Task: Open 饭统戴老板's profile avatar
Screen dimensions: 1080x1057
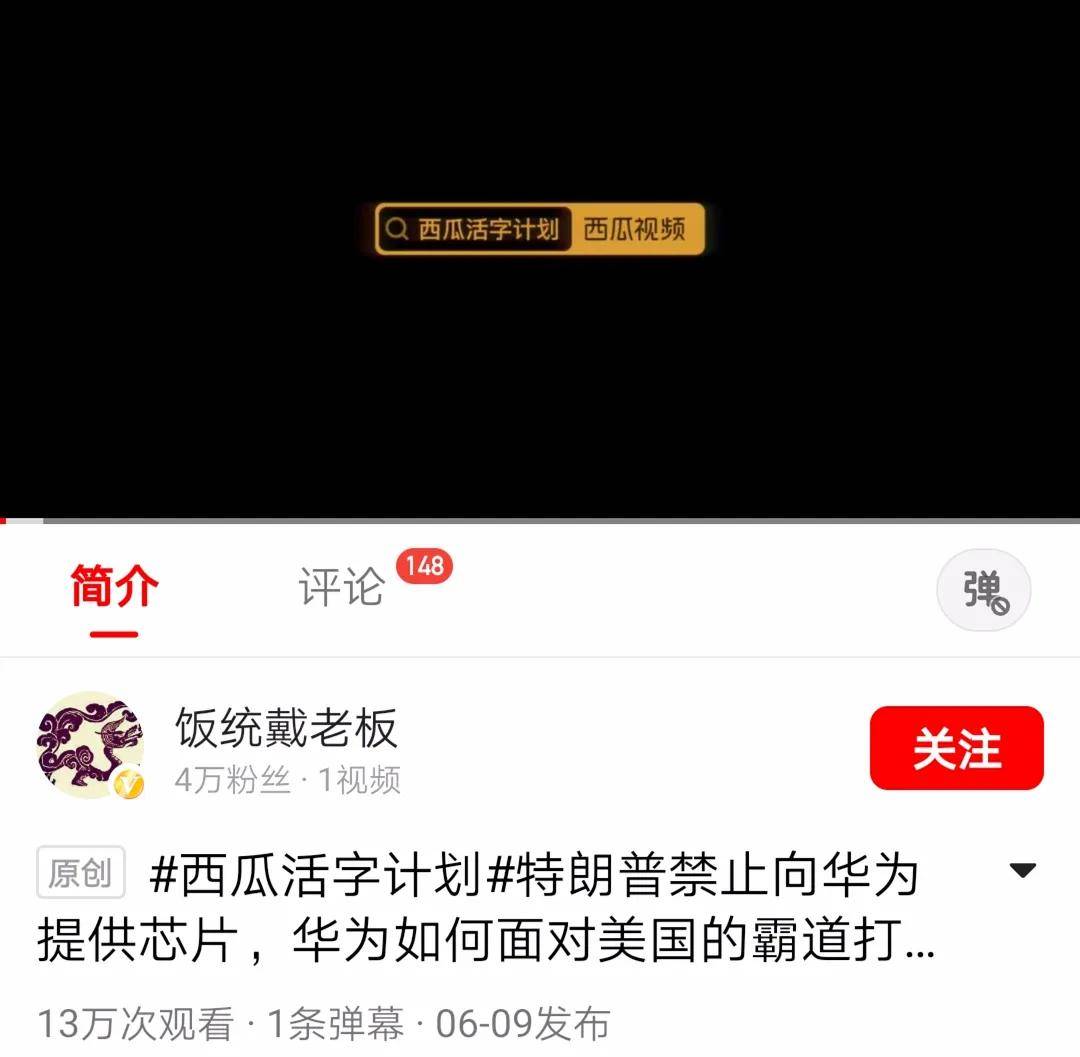Action: pos(90,745)
